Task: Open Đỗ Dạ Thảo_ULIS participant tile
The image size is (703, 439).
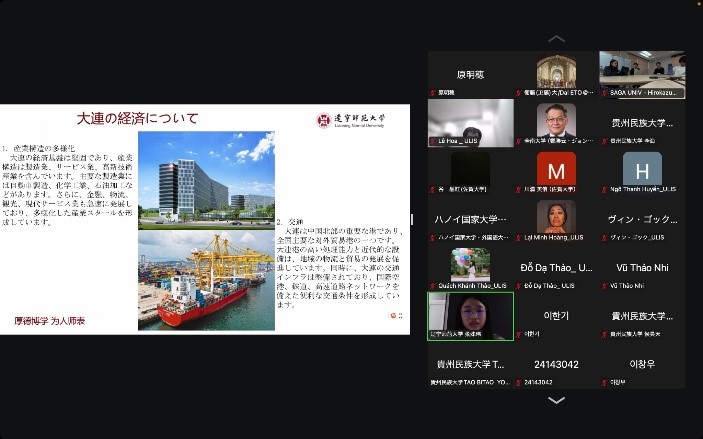Action: [x=556, y=267]
